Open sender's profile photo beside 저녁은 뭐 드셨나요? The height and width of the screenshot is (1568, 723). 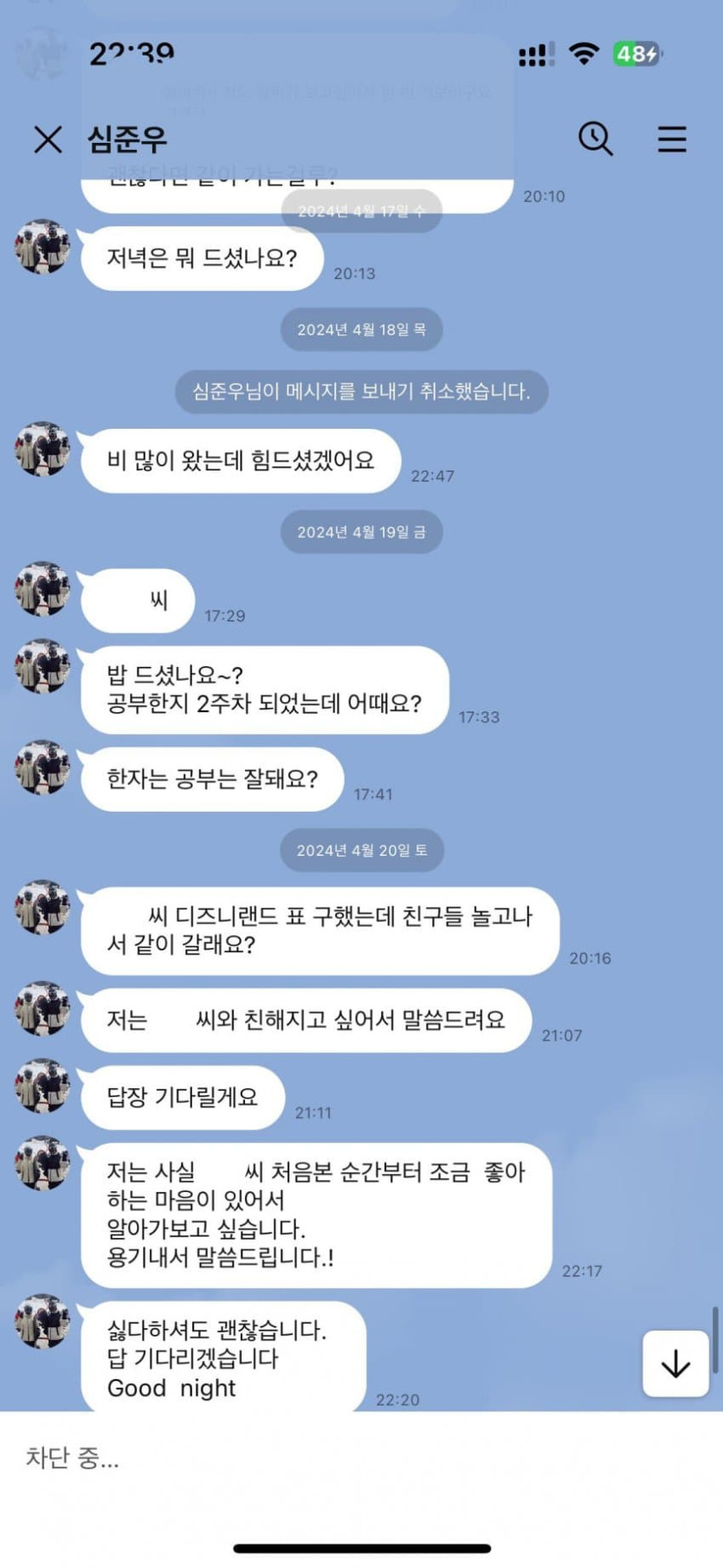[x=42, y=247]
